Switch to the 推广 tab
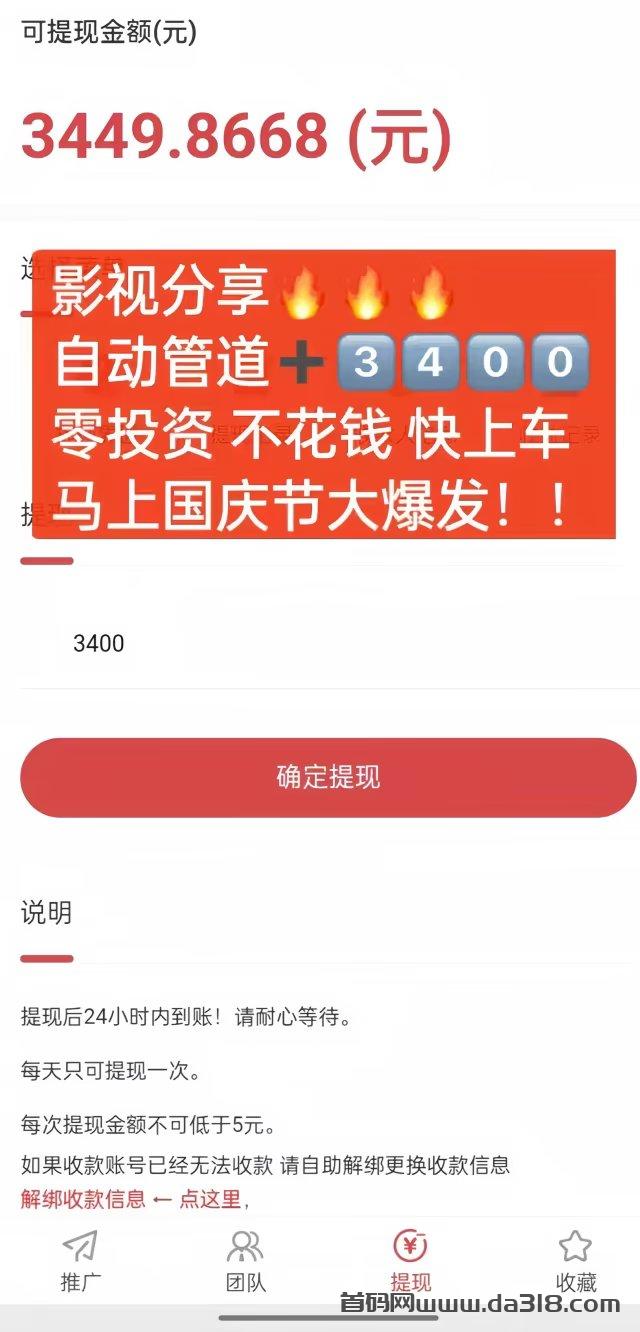 click(81, 1262)
